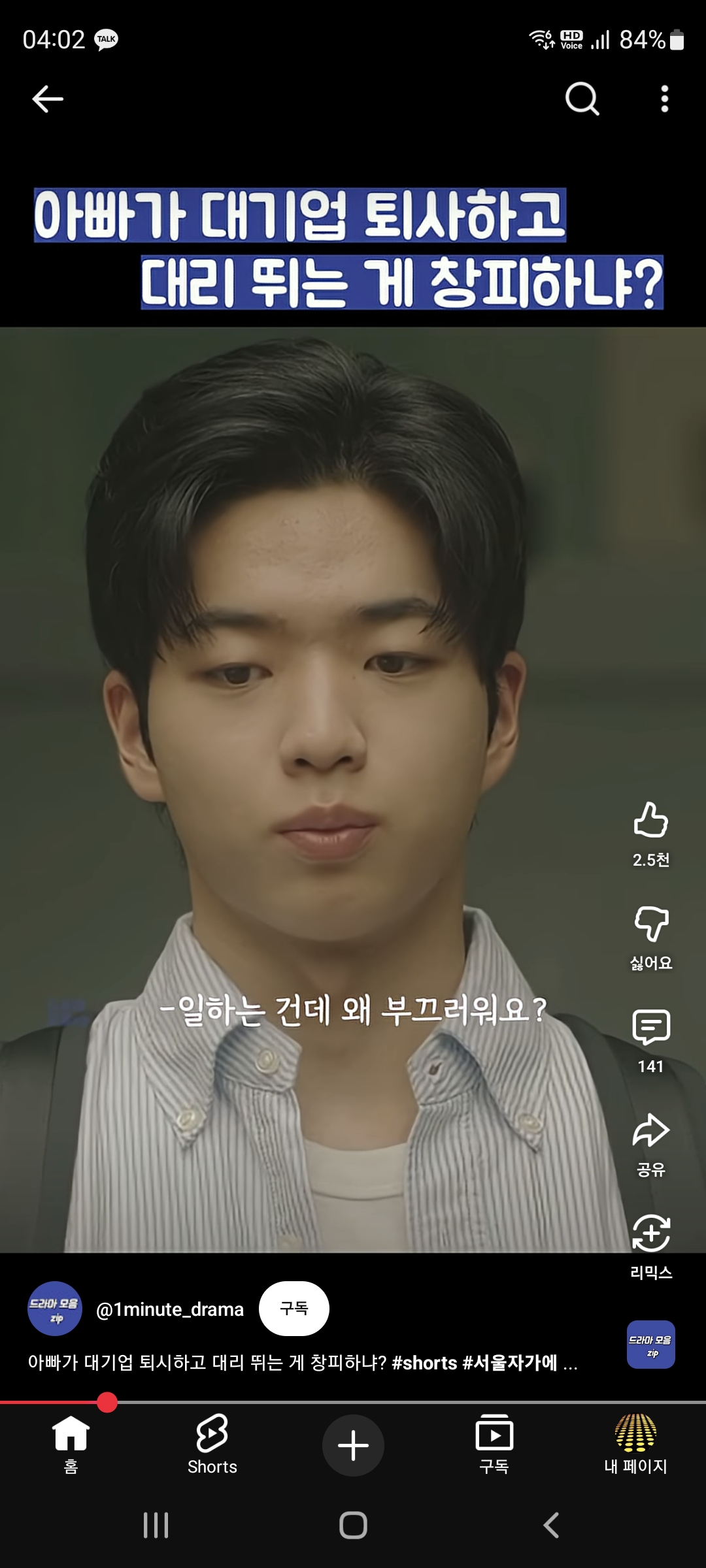Switch to the 구독 tab
Viewport: 706px width, 1568px height.
[x=494, y=1444]
